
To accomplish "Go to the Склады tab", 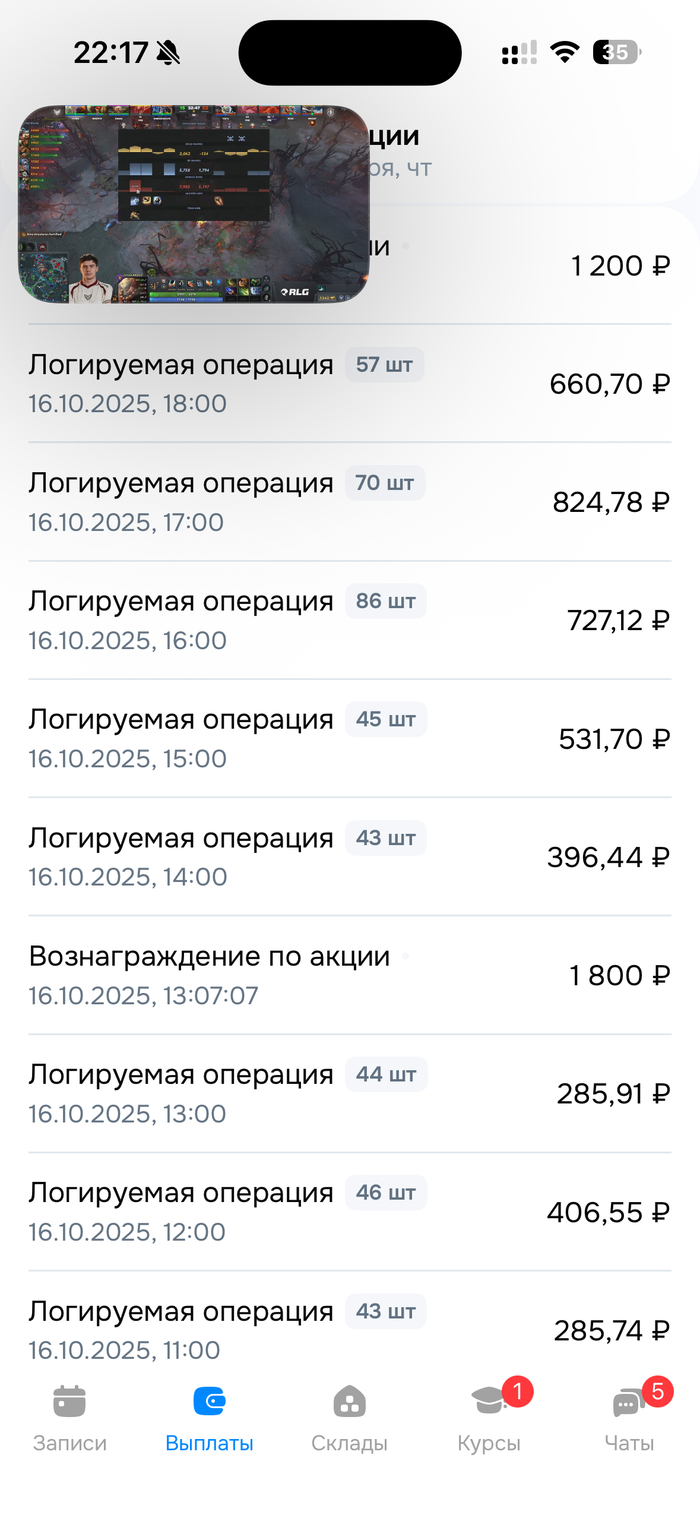I will pyautogui.click(x=349, y=1416).
